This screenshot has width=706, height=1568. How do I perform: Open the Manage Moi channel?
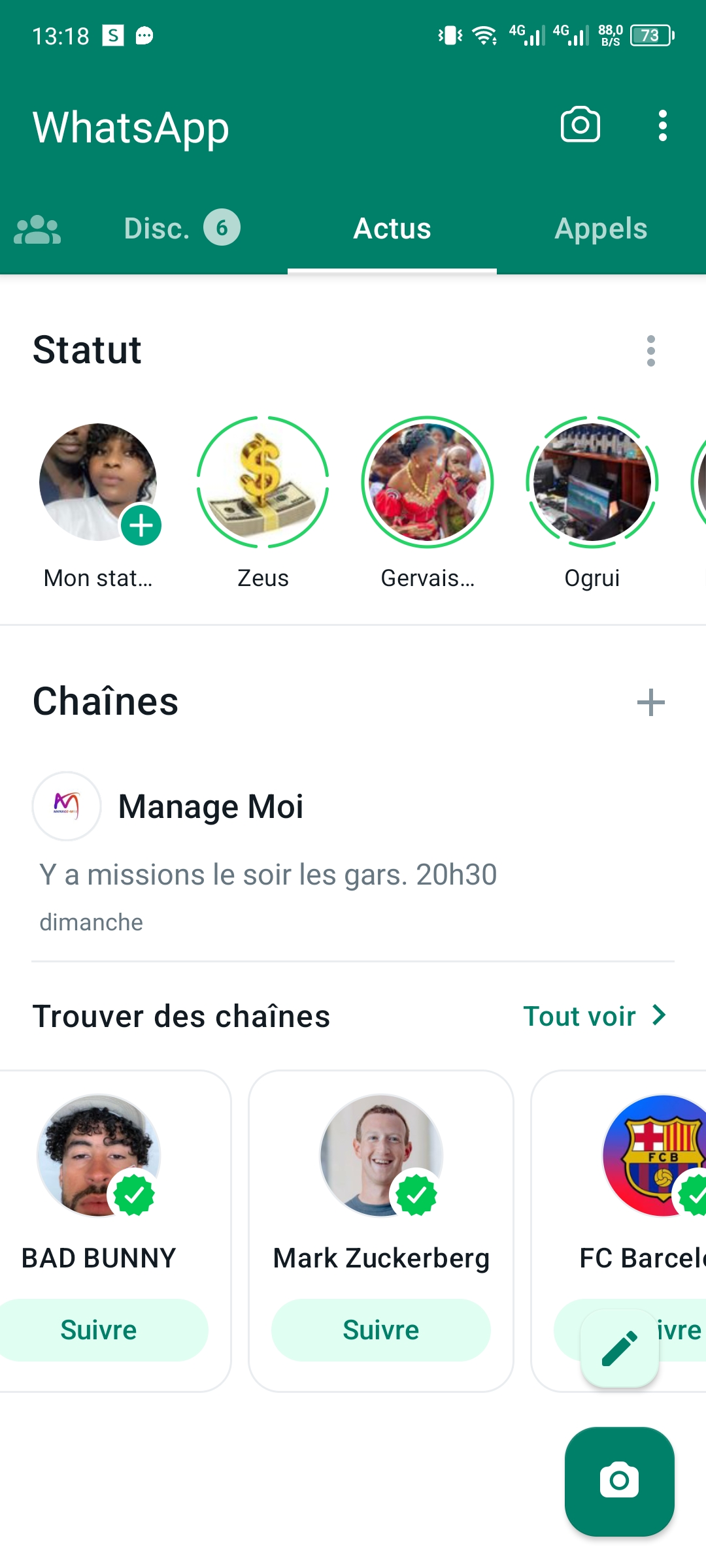pos(210,806)
